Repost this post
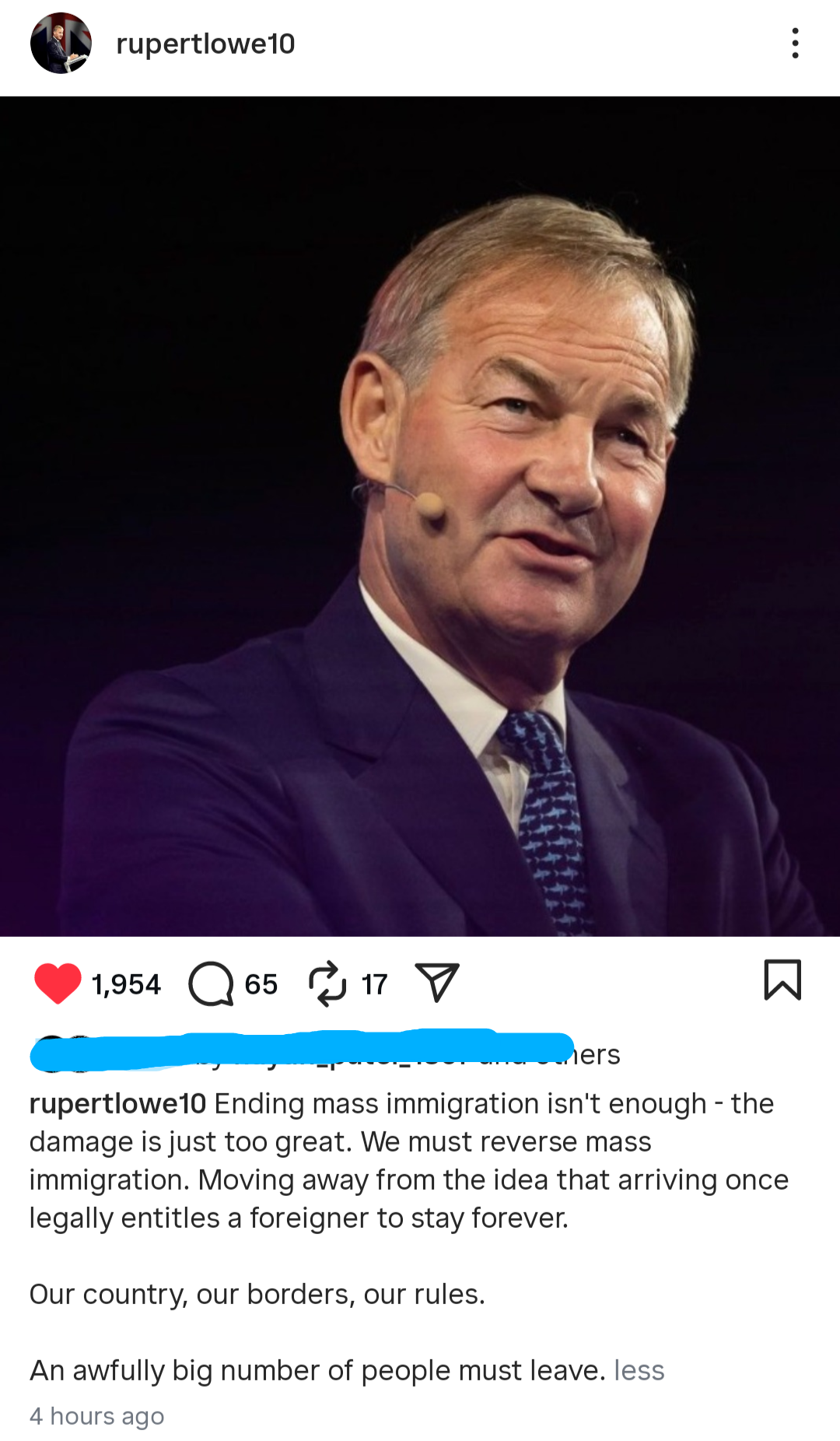 pyautogui.click(x=327, y=984)
